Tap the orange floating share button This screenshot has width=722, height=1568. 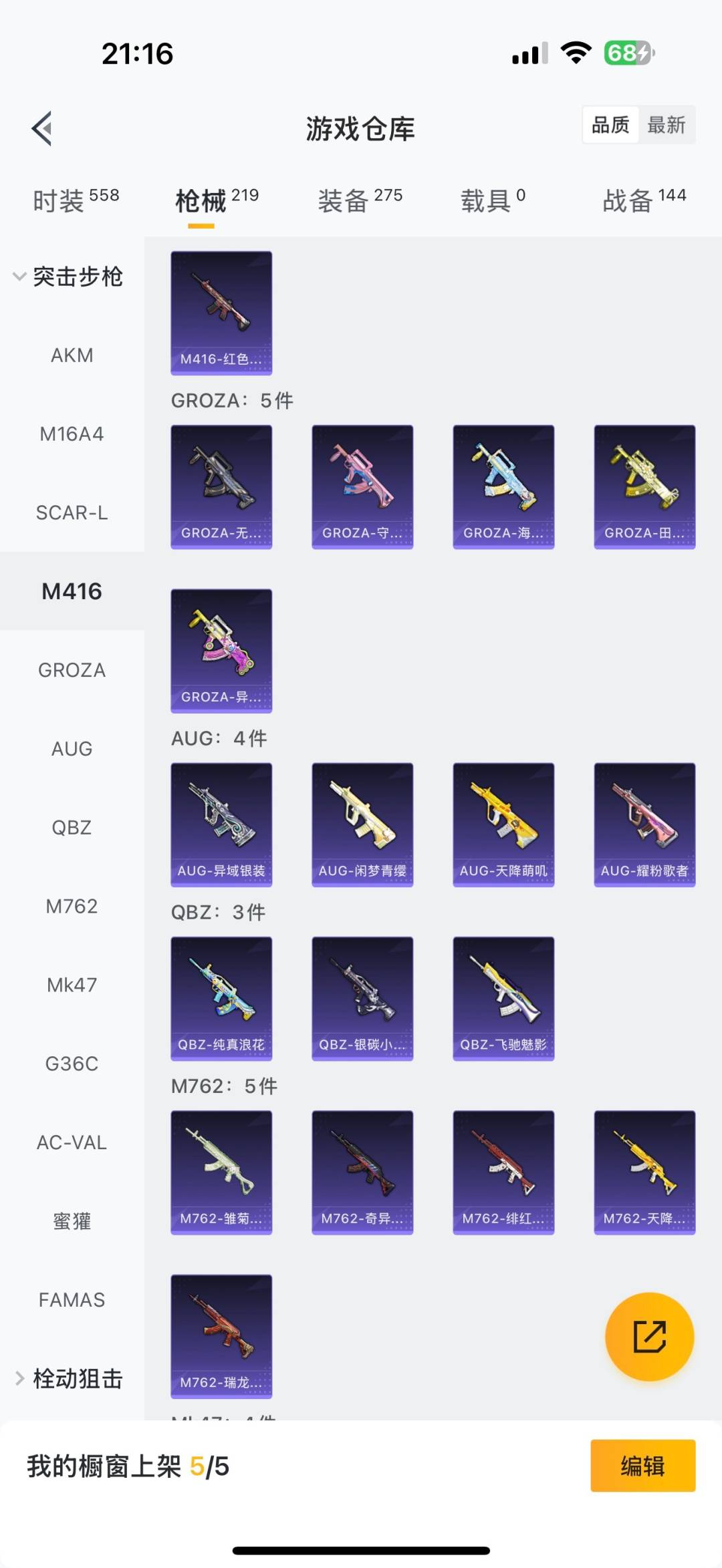(x=649, y=1336)
